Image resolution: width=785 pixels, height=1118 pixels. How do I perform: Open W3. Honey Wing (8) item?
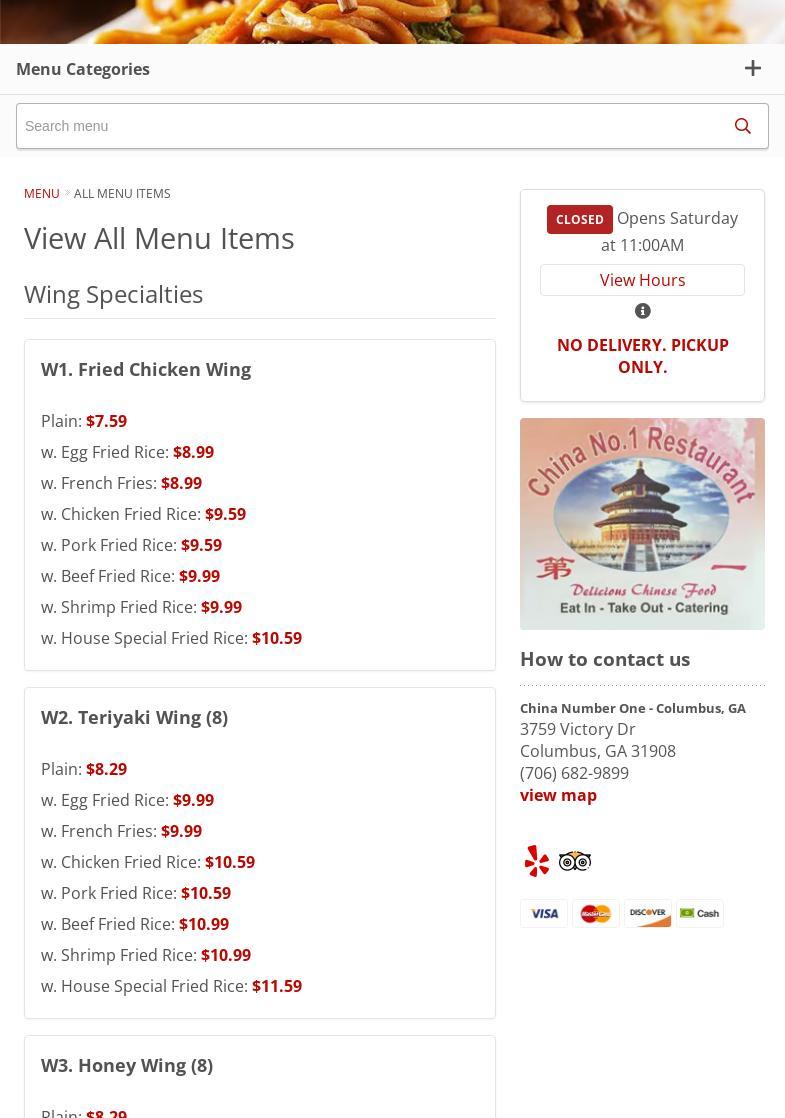[x=127, y=1065]
